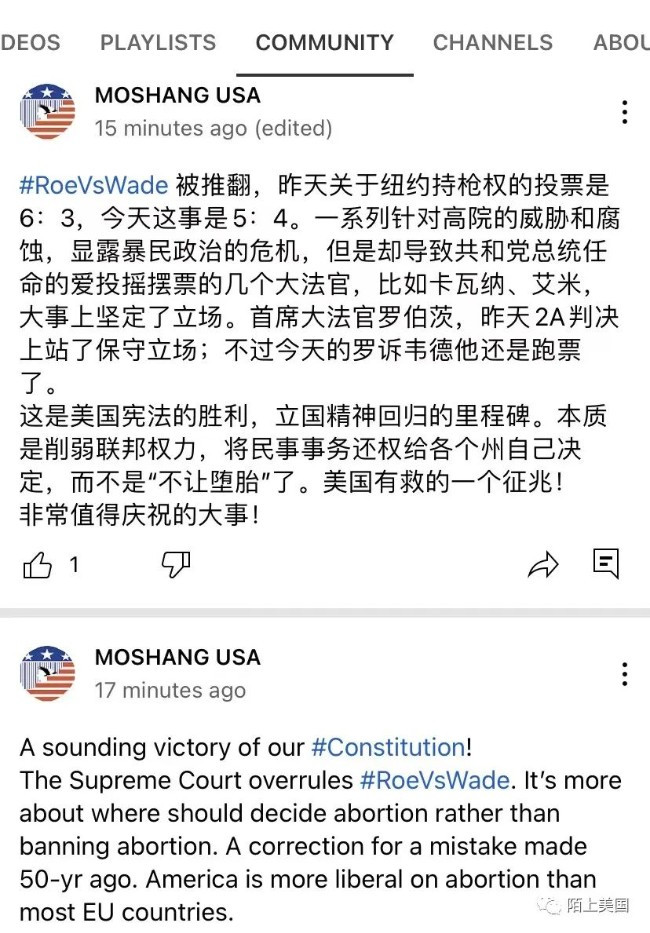This screenshot has width=650, height=933.
Task: Open the #RoeVsWade hashtag in the Chinese post
Action: pos(95,185)
